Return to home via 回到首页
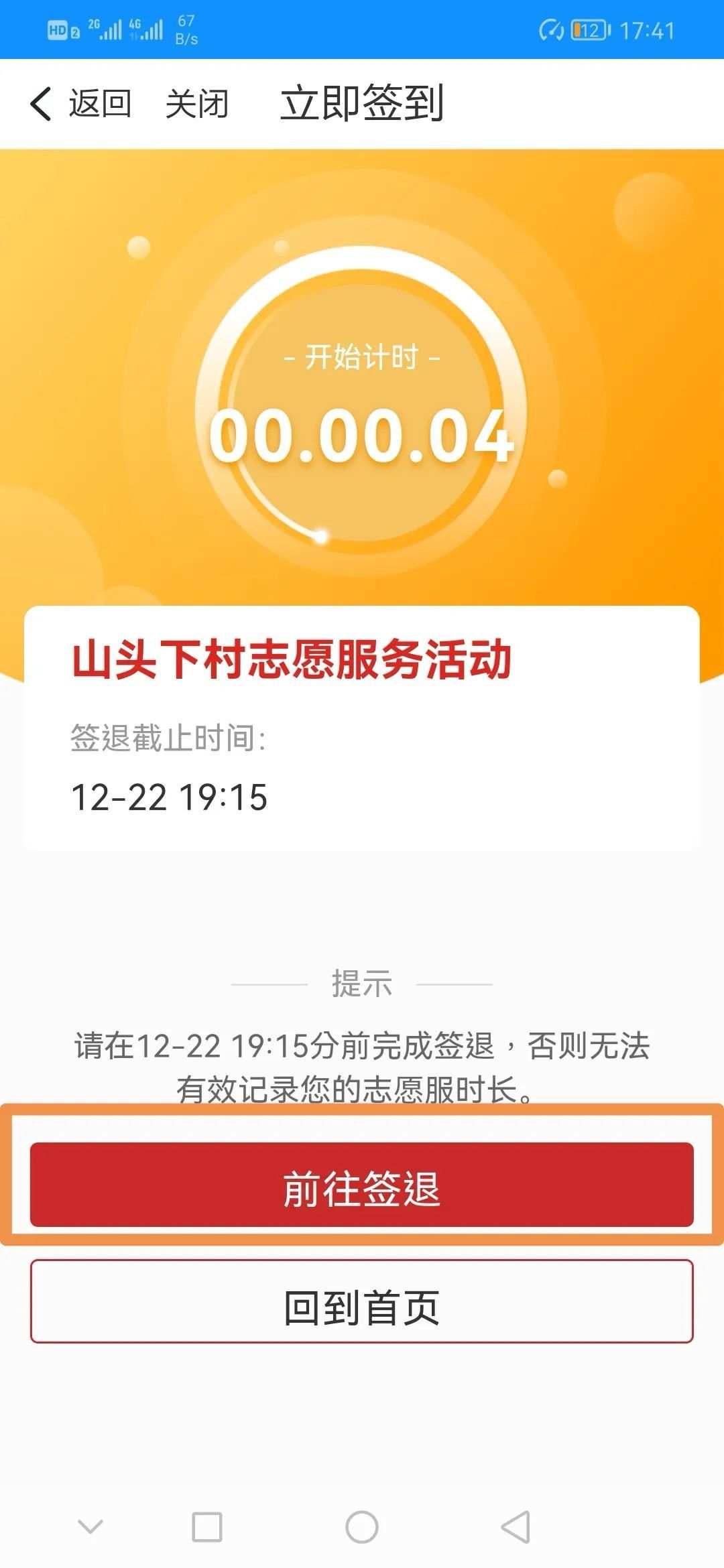 [x=362, y=1301]
